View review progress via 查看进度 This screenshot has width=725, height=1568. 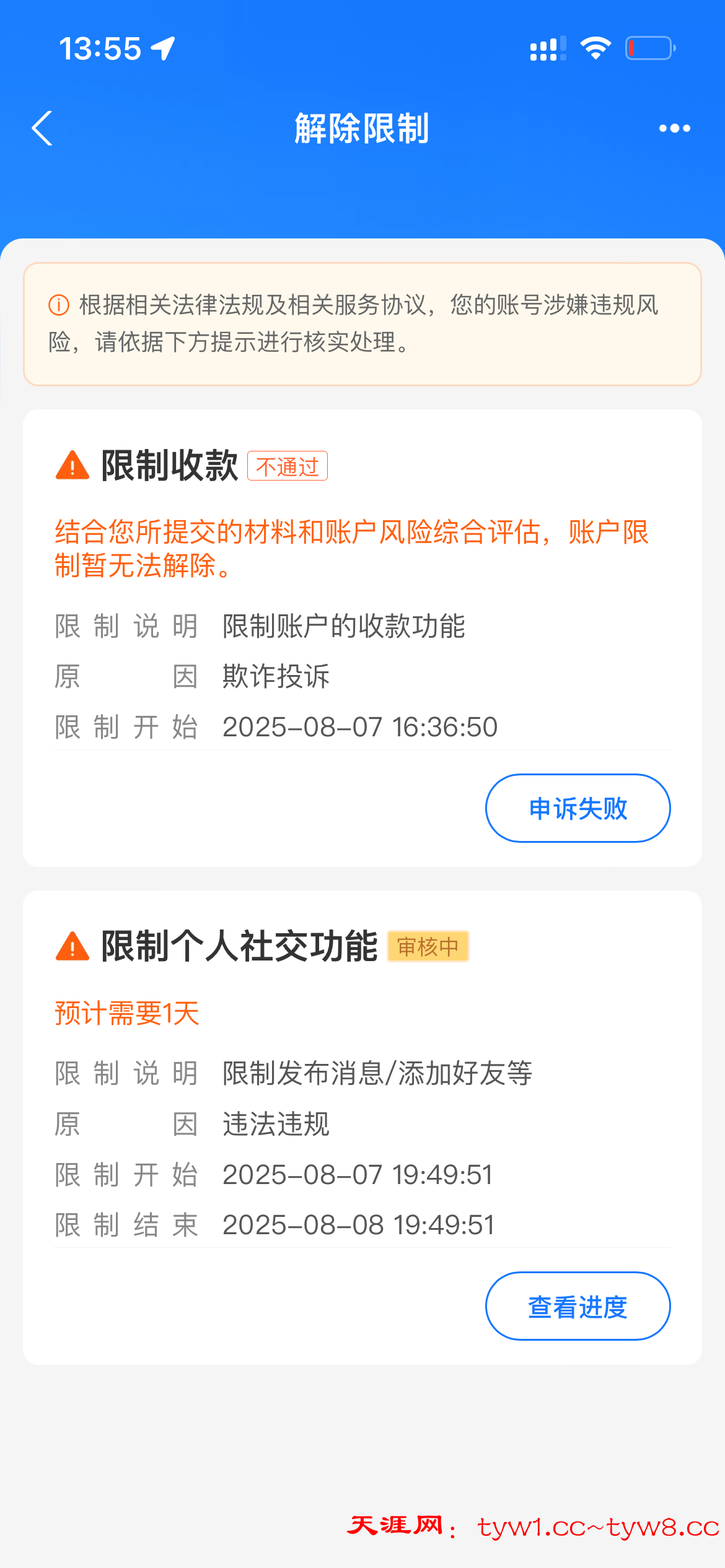578,1307
